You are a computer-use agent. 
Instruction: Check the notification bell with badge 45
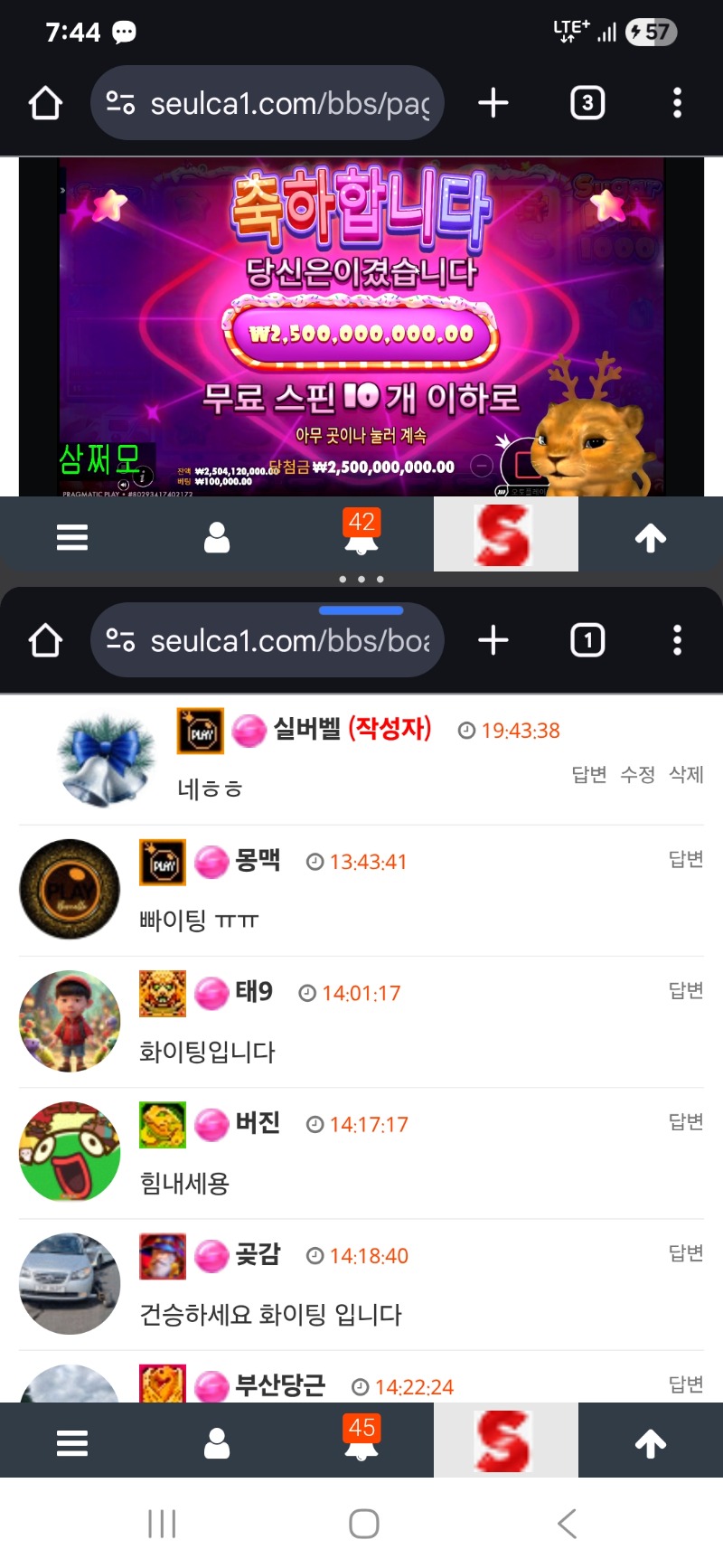tap(361, 1440)
